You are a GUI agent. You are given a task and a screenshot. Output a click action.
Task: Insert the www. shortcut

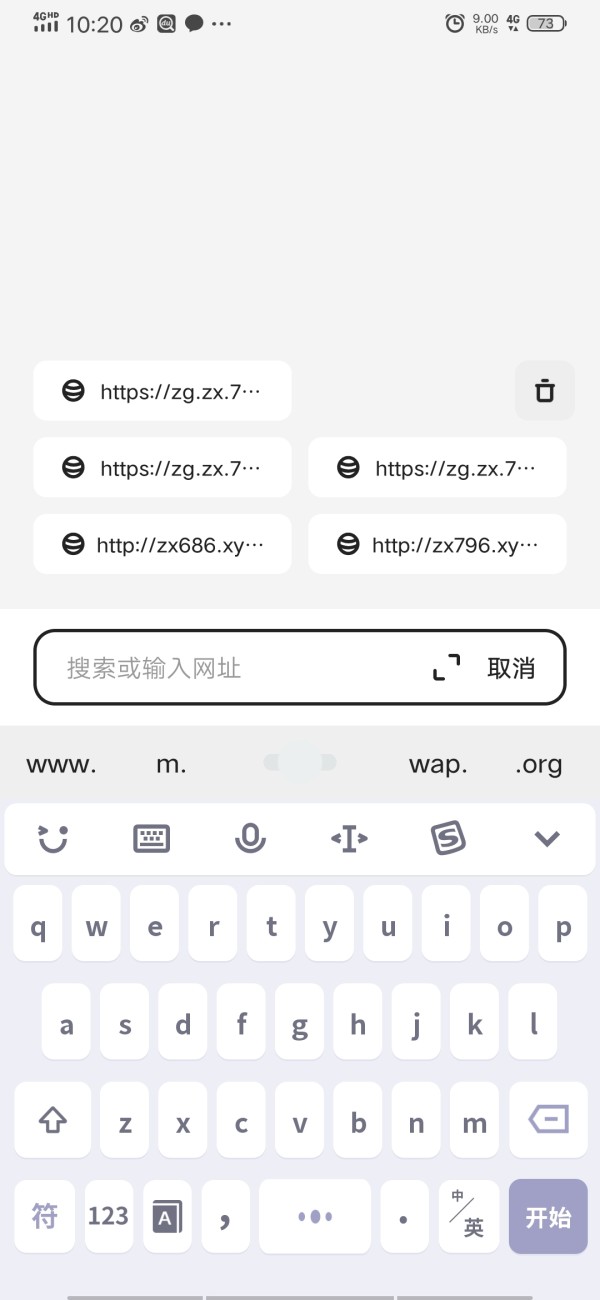(x=61, y=765)
